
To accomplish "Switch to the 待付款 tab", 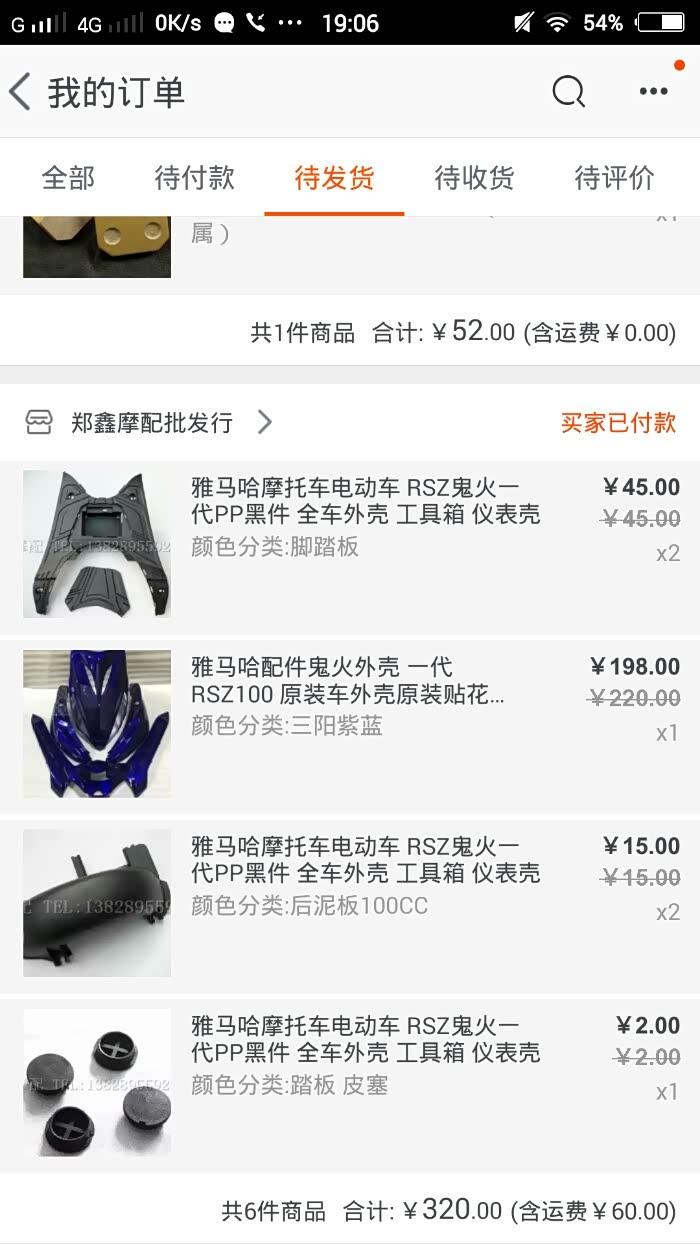I will (x=194, y=178).
